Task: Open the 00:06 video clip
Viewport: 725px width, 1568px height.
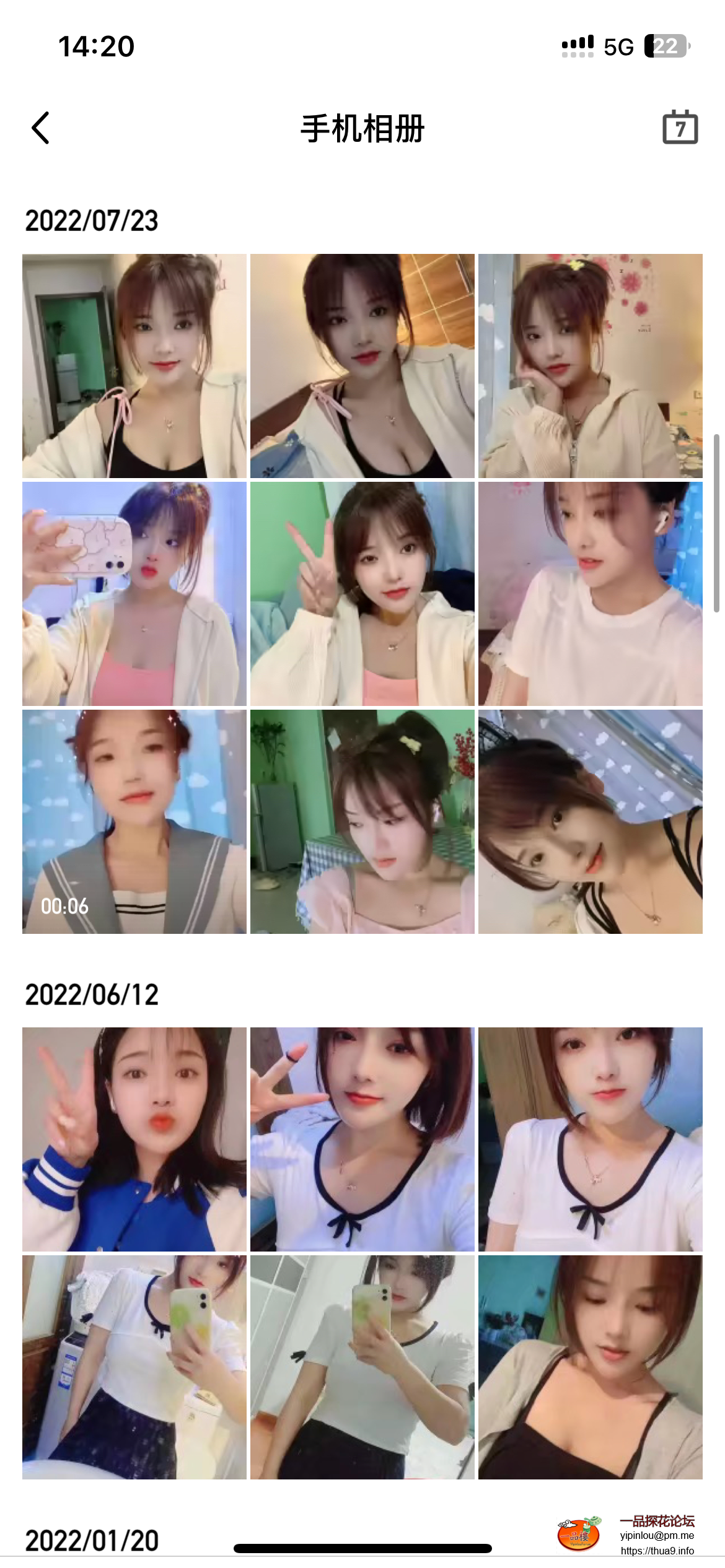Action: coord(134,821)
